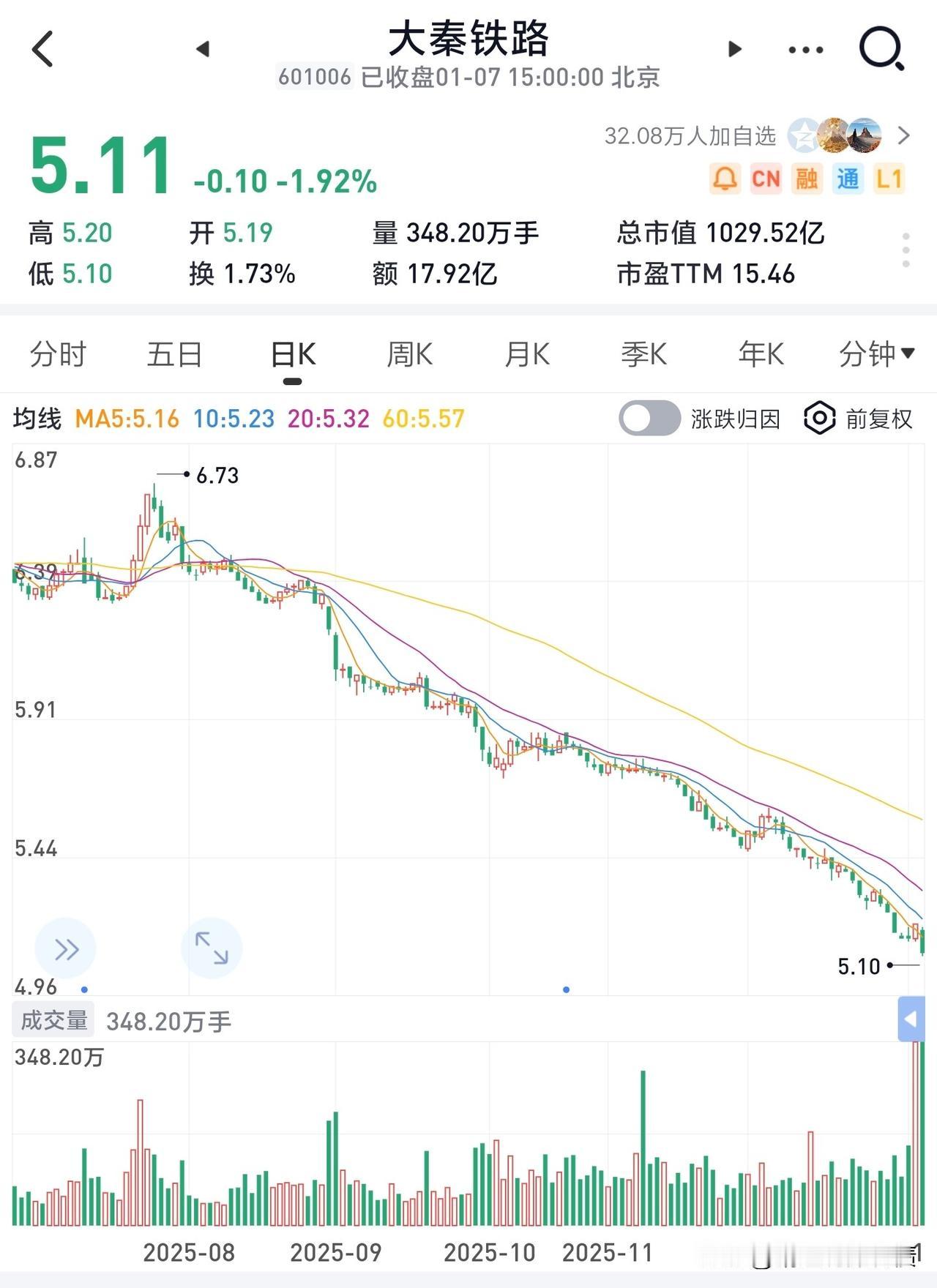Open the search magnifier

tap(881, 48)
